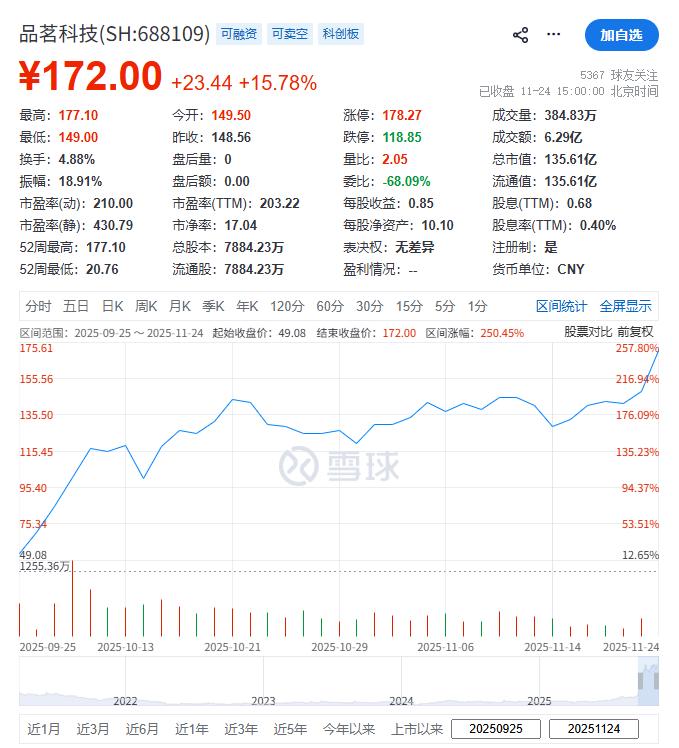The width and height of the screenshot is (679, 748).
Task: Show the 日K candlestick chart
Action: (112, 306)
